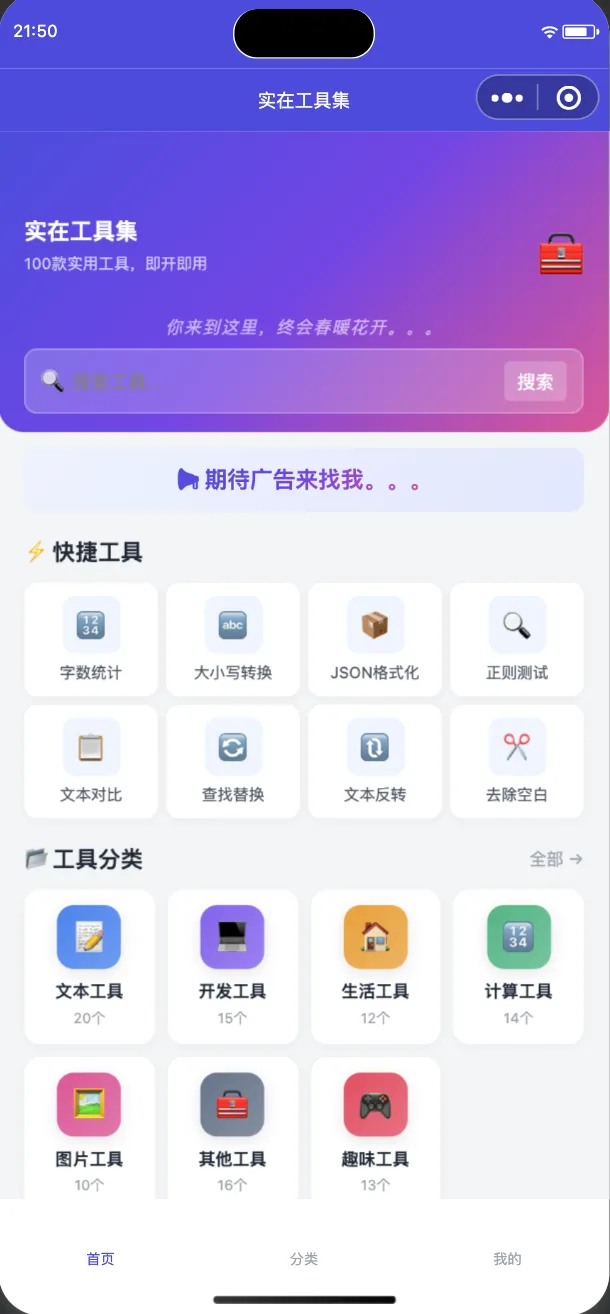The height and width of the screenshot is (1314, 610).
Task: Open the 生活工具 category
Action: point(375,967)
